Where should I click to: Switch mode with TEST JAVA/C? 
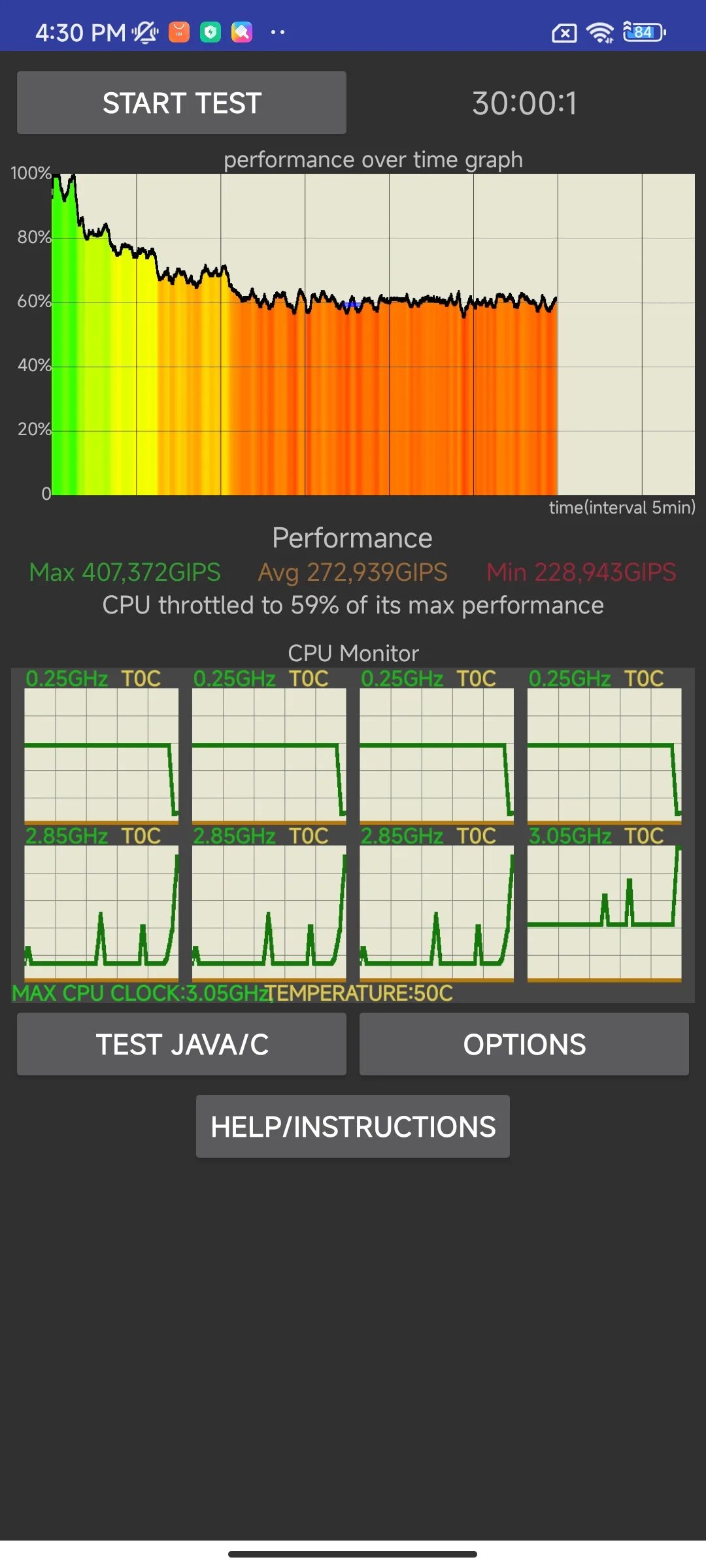click(x=182, y=1044)
